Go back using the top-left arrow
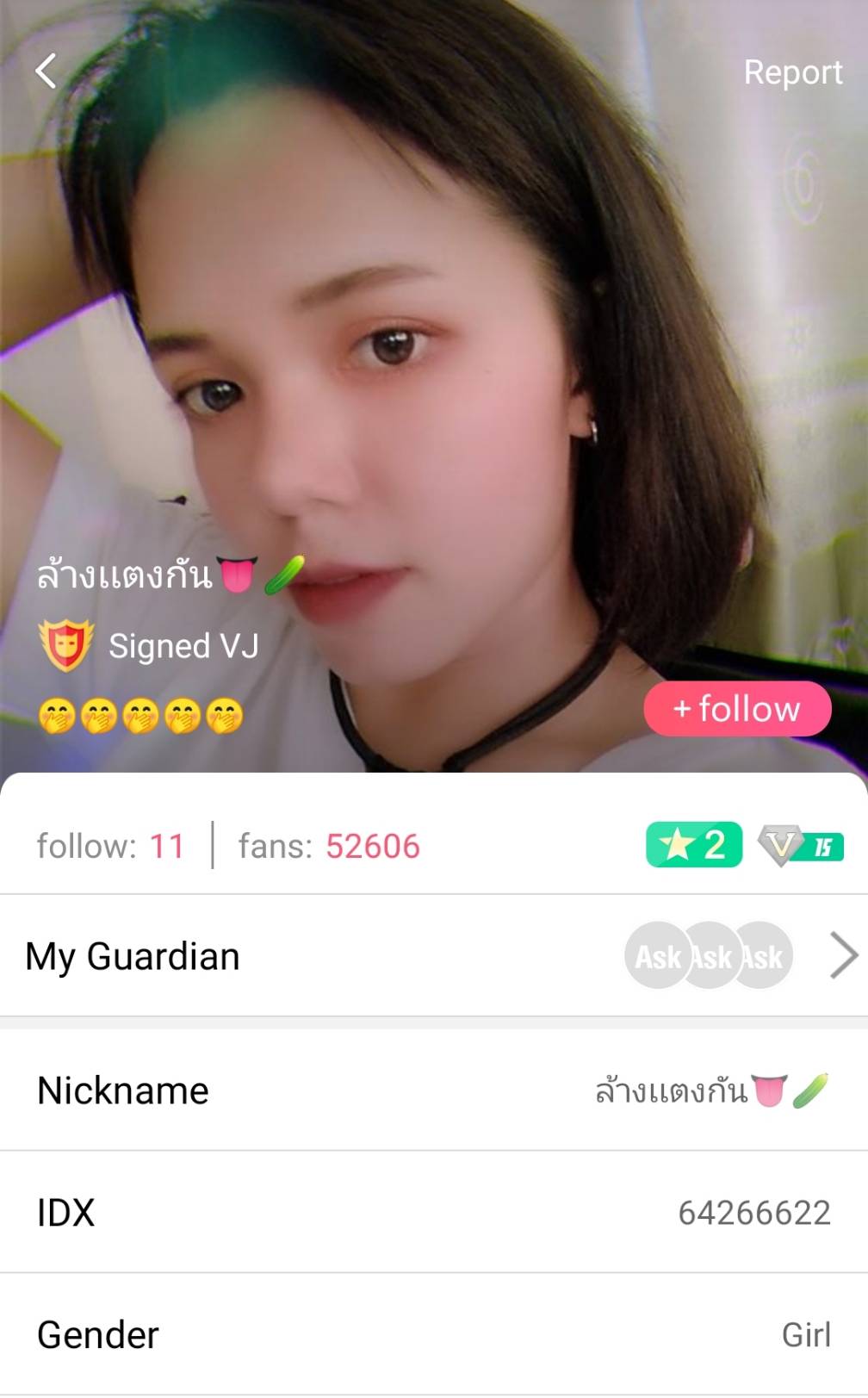 point(46,71)
